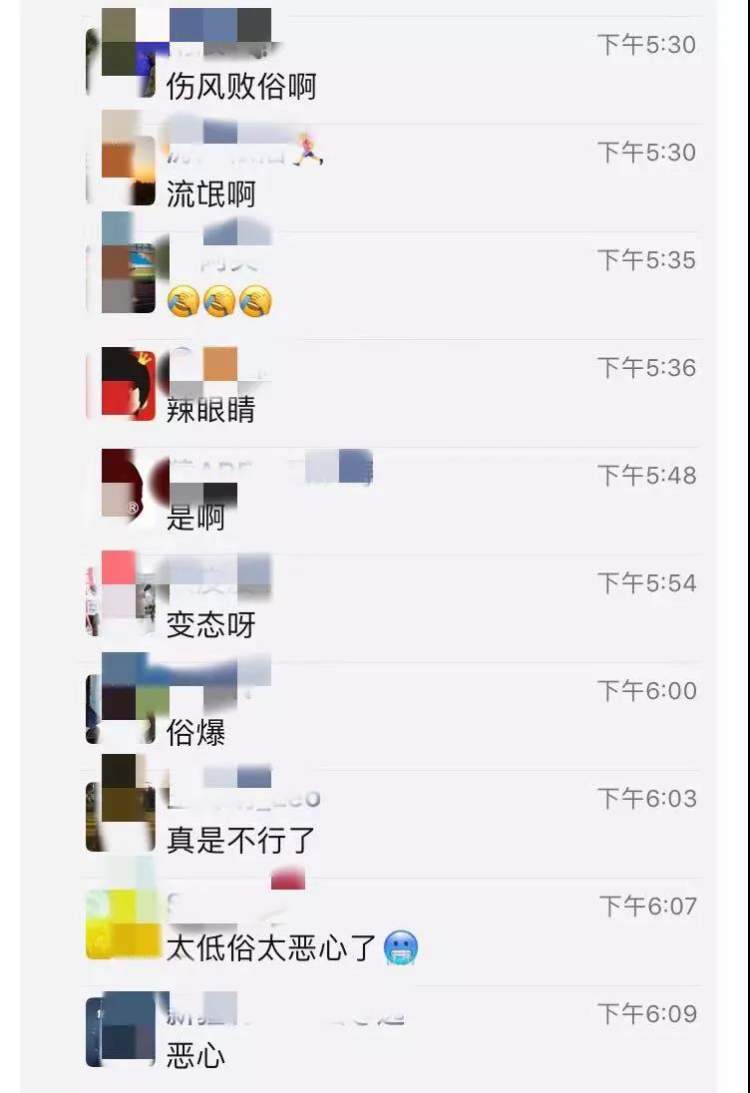The image size is (750, 1093).
Task: Open the 俗爆 comment row
Action: click(x=196, y=733)
